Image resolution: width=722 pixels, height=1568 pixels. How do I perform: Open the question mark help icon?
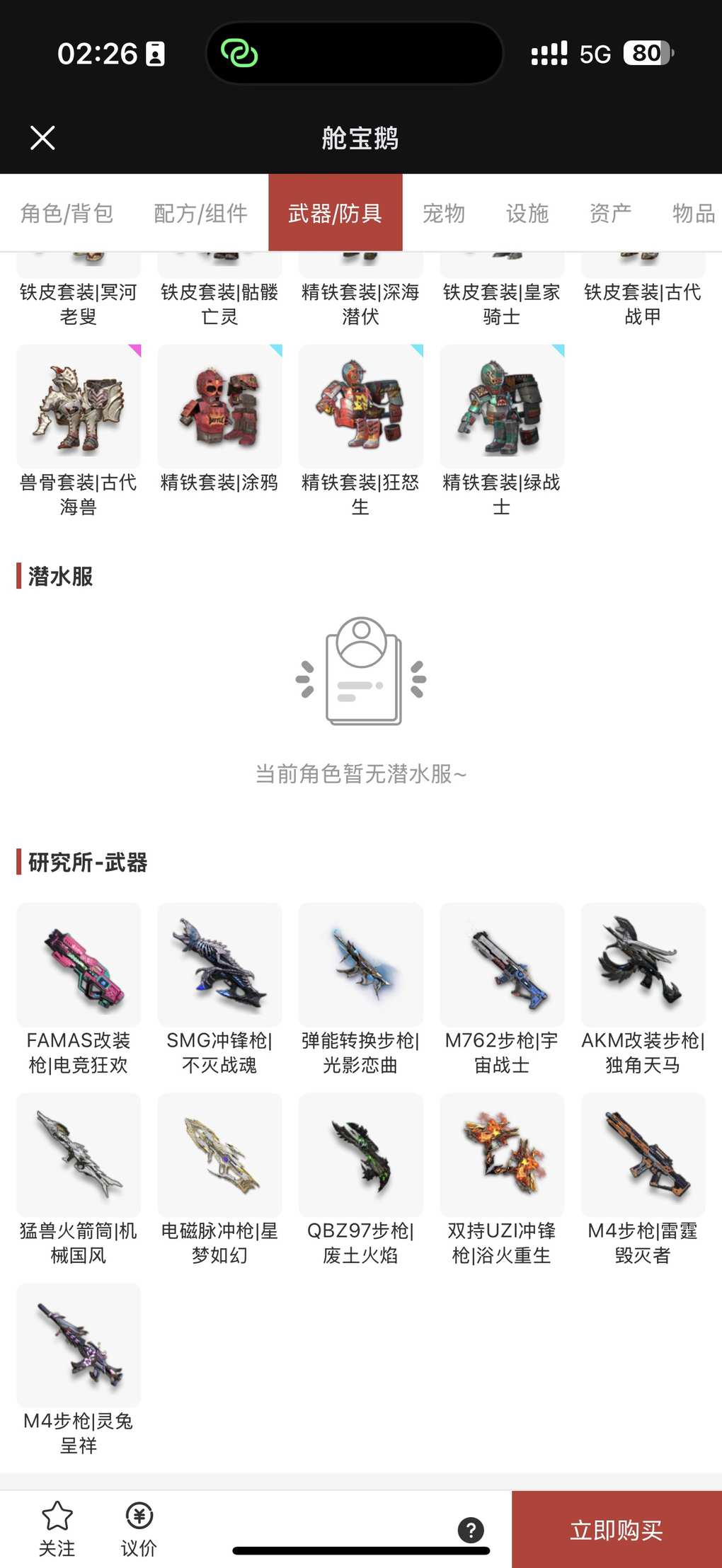471,1530
